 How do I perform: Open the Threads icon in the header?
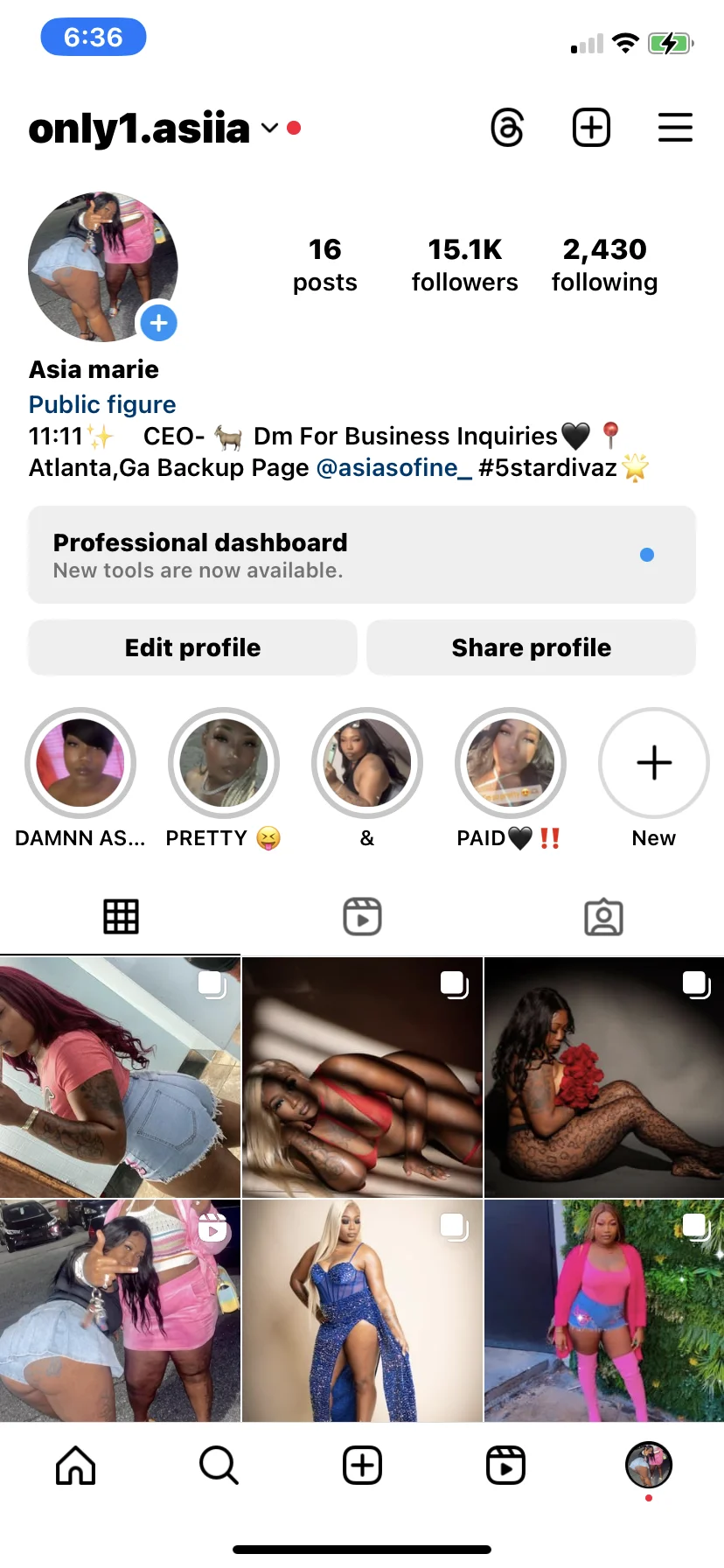(507, 128)
